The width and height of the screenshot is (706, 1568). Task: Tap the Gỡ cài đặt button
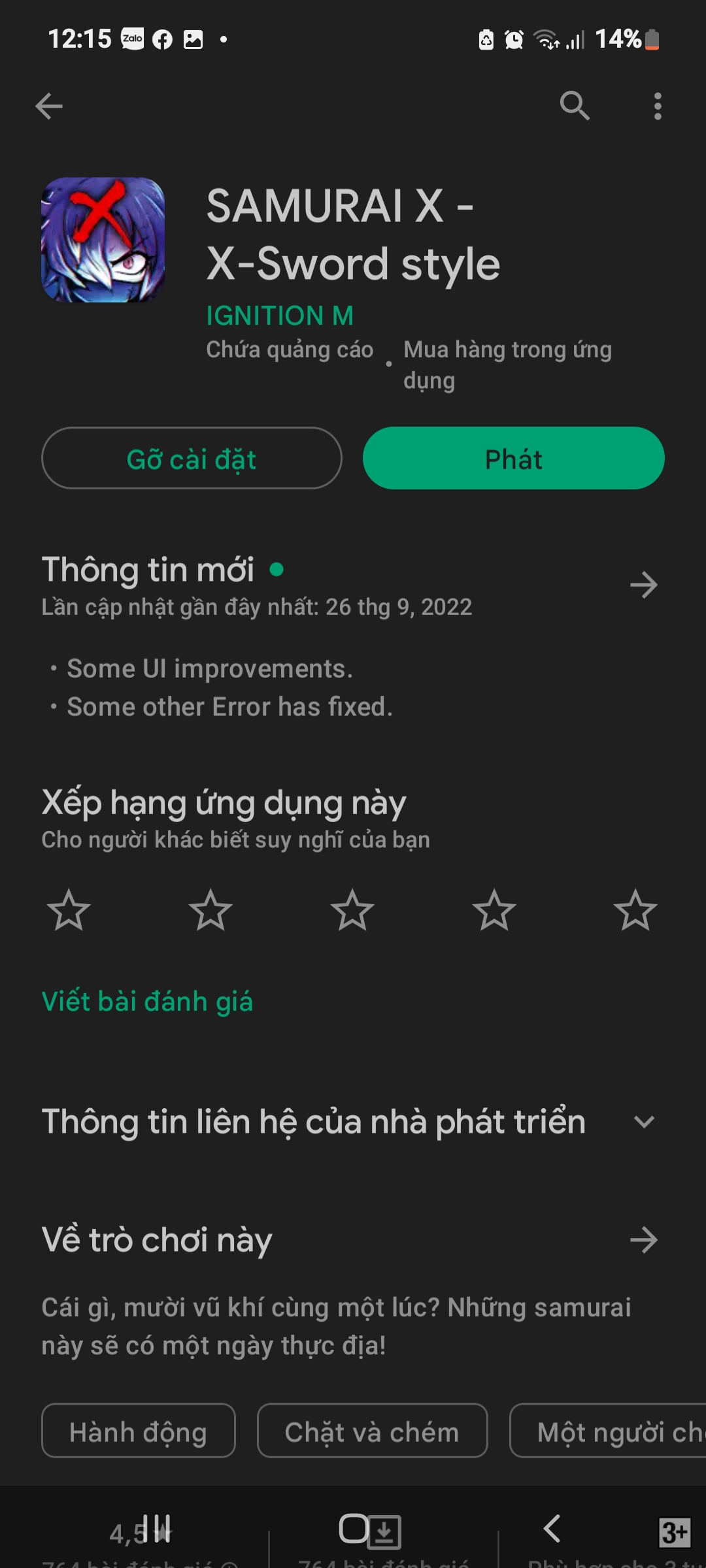(192, 459)
